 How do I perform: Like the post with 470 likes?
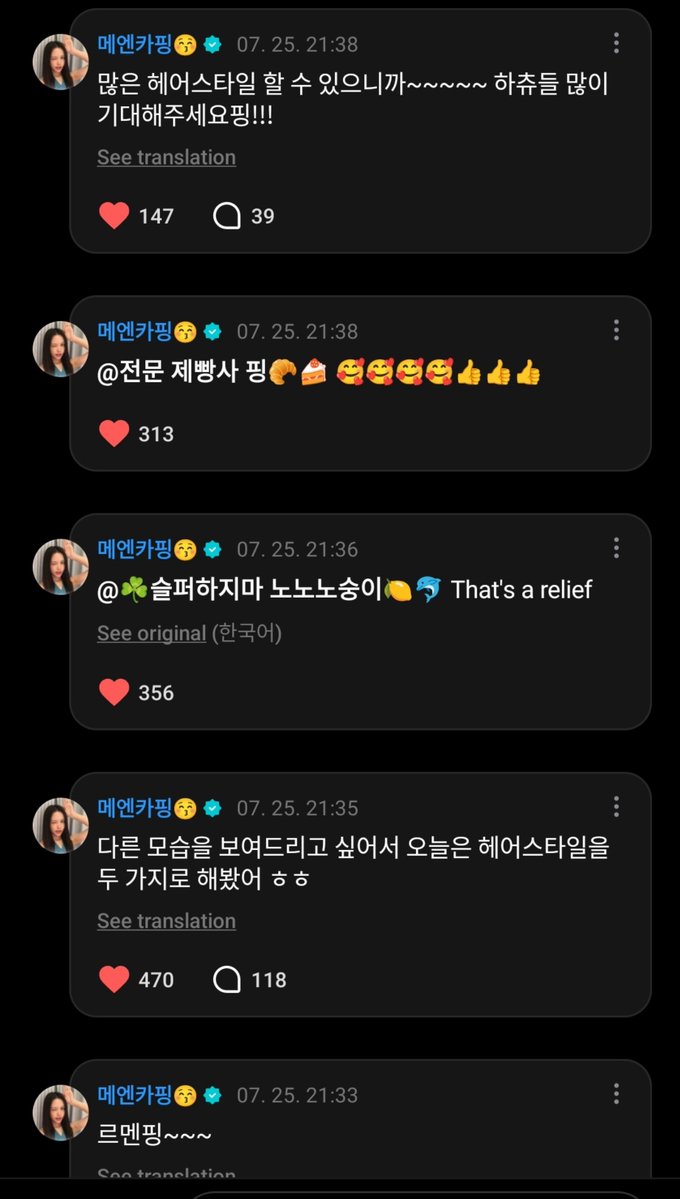(x=115, y=980)
